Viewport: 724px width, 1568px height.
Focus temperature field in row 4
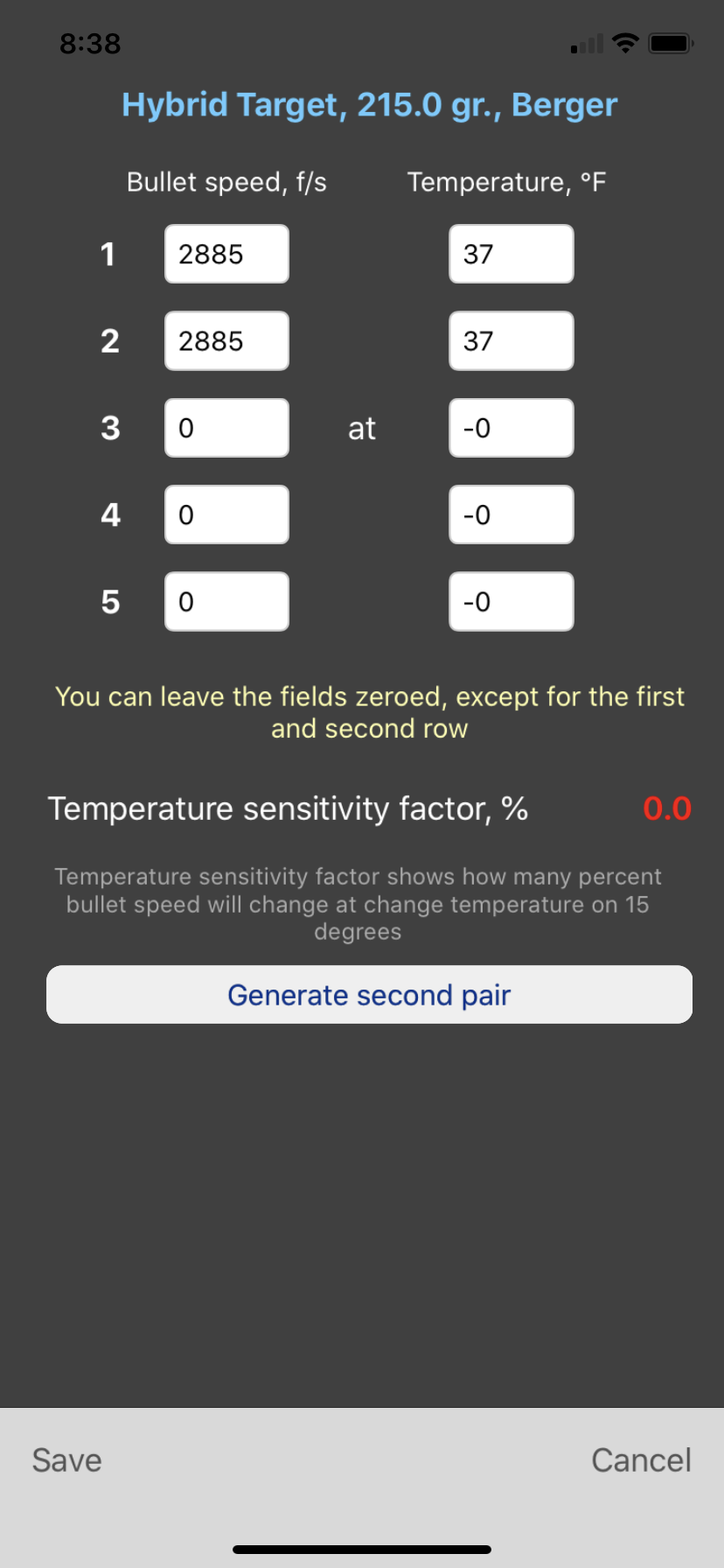tap(511, 514)
